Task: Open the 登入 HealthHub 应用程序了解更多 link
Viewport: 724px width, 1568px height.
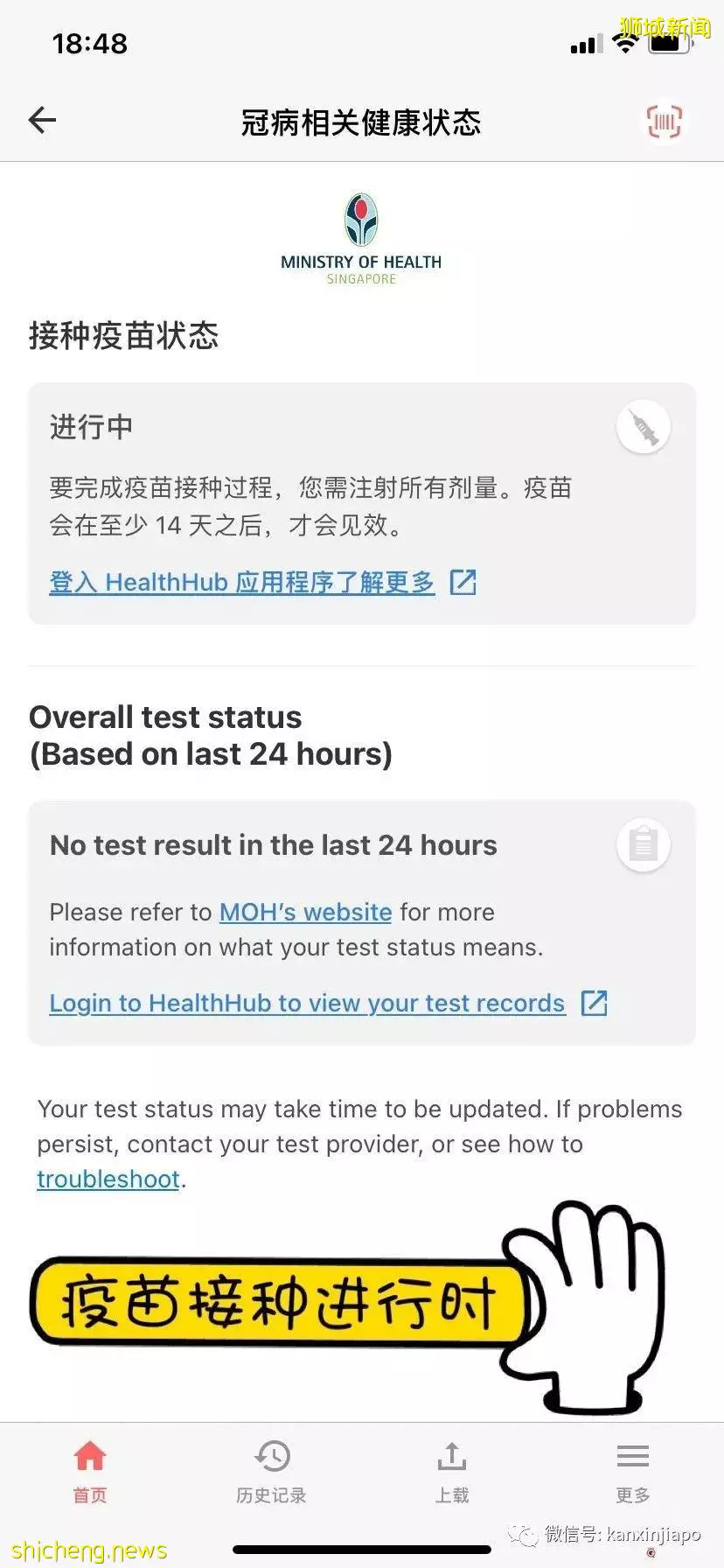Action: [262, 582]
